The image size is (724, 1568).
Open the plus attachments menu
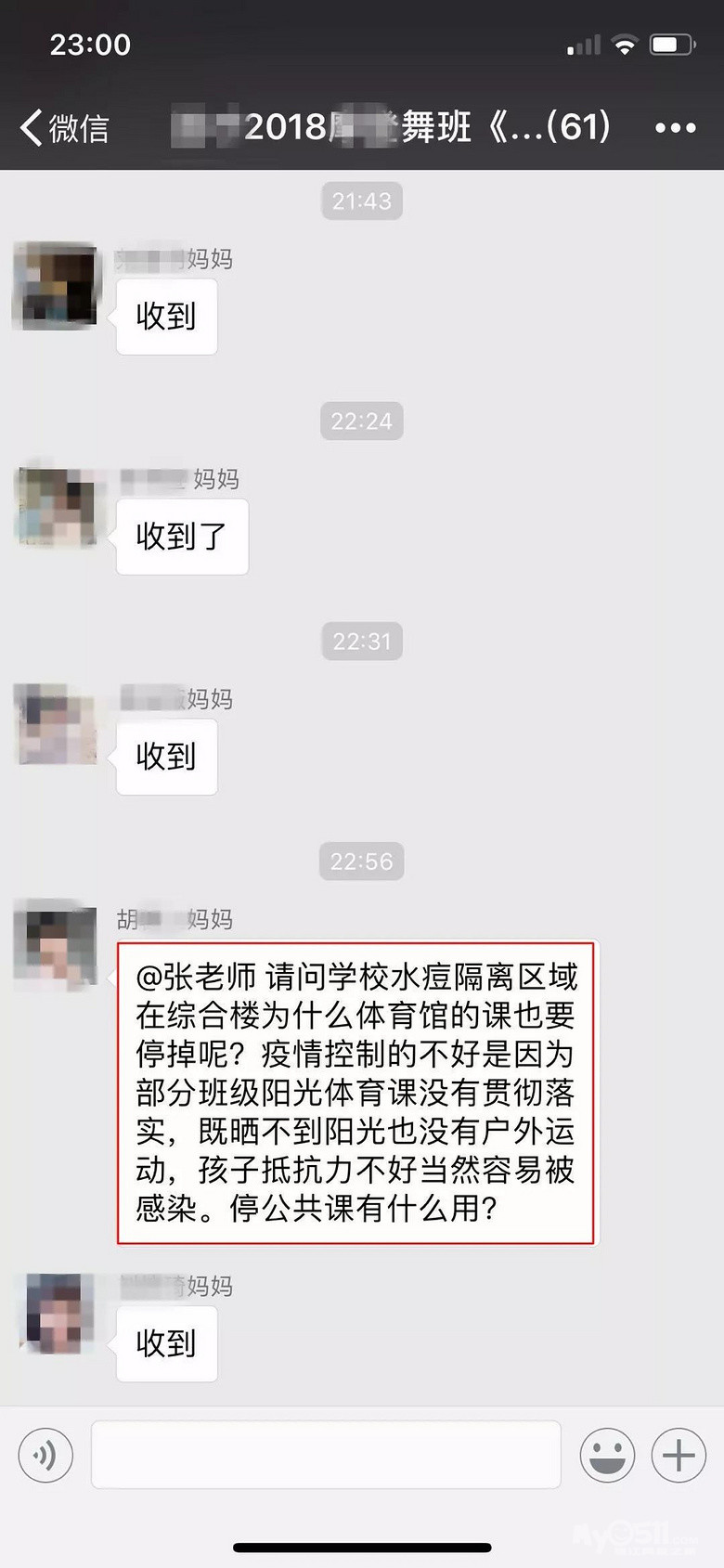pyautogui.click(x=679, y=1455)
